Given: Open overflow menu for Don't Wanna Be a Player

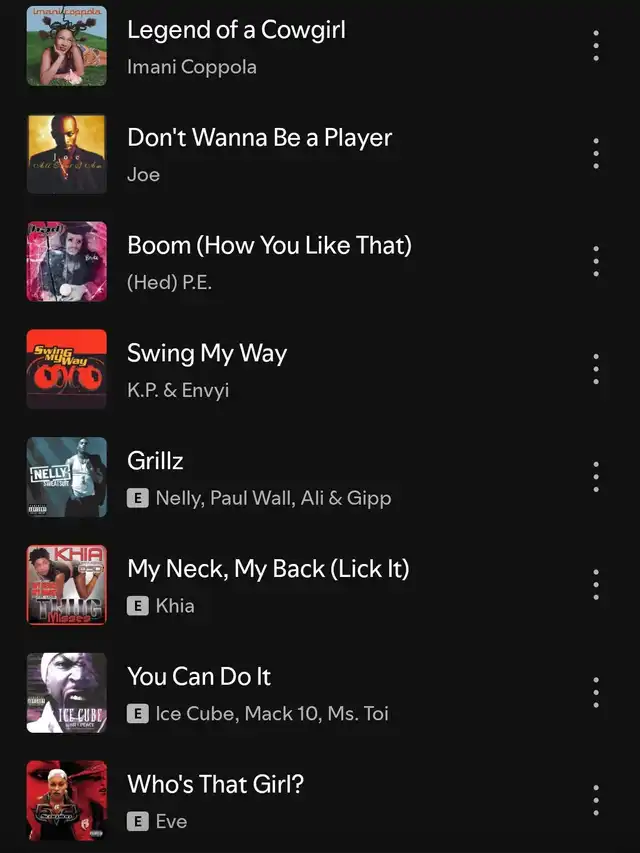Looking at the screenshot, I should tap(596, 153).
